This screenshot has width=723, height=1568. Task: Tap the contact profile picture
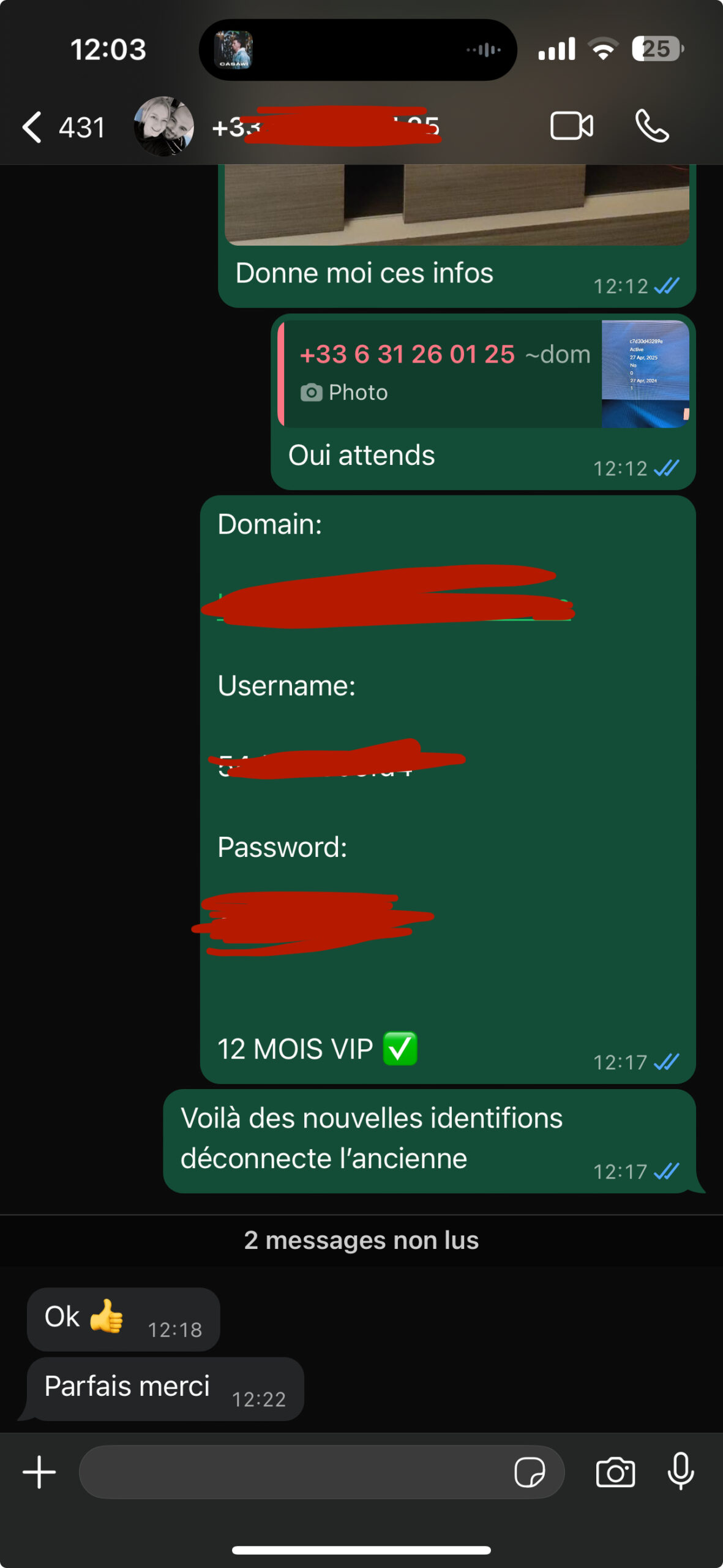click(164, 127)
